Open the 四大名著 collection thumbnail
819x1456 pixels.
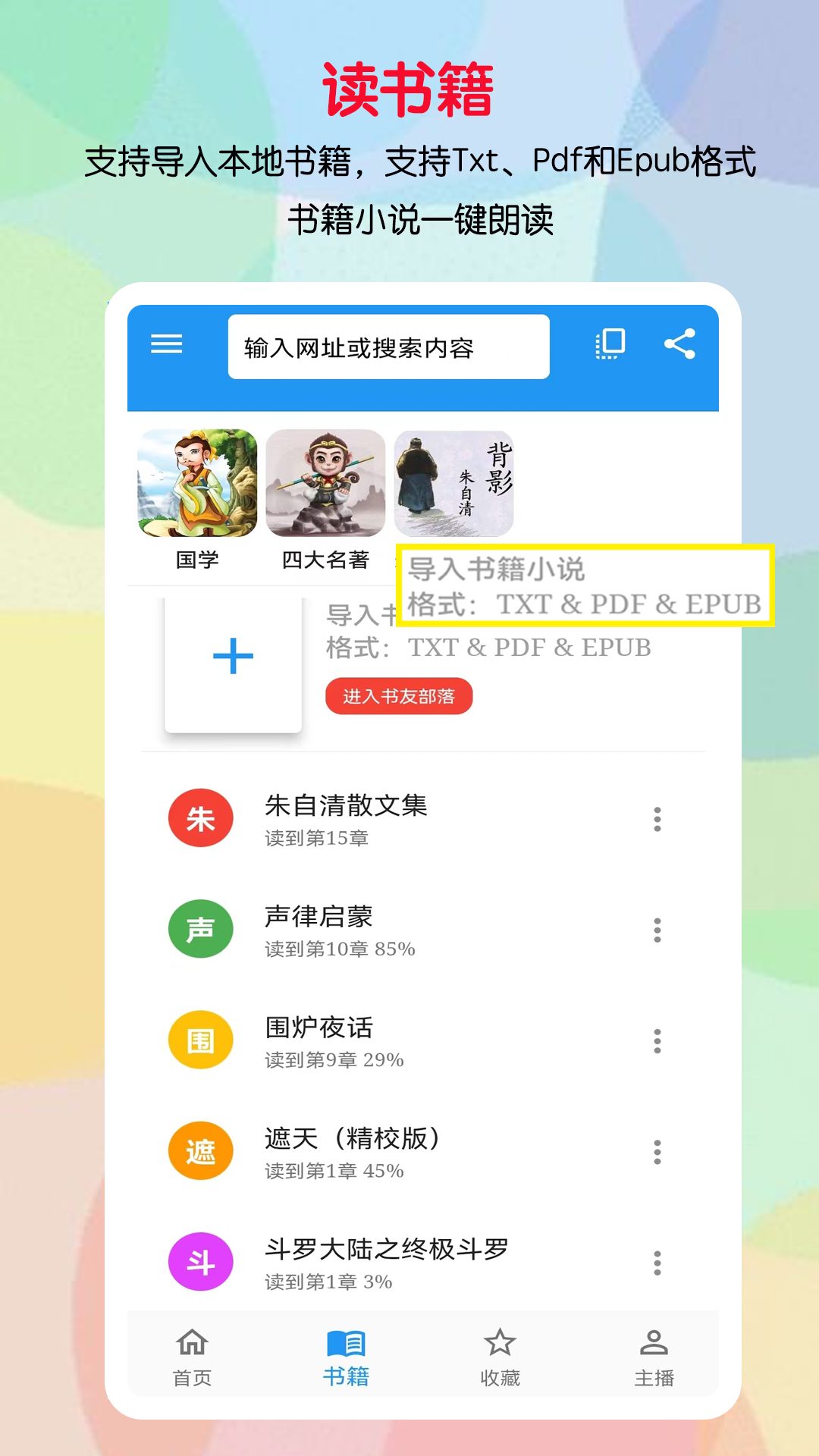point(326,483)
